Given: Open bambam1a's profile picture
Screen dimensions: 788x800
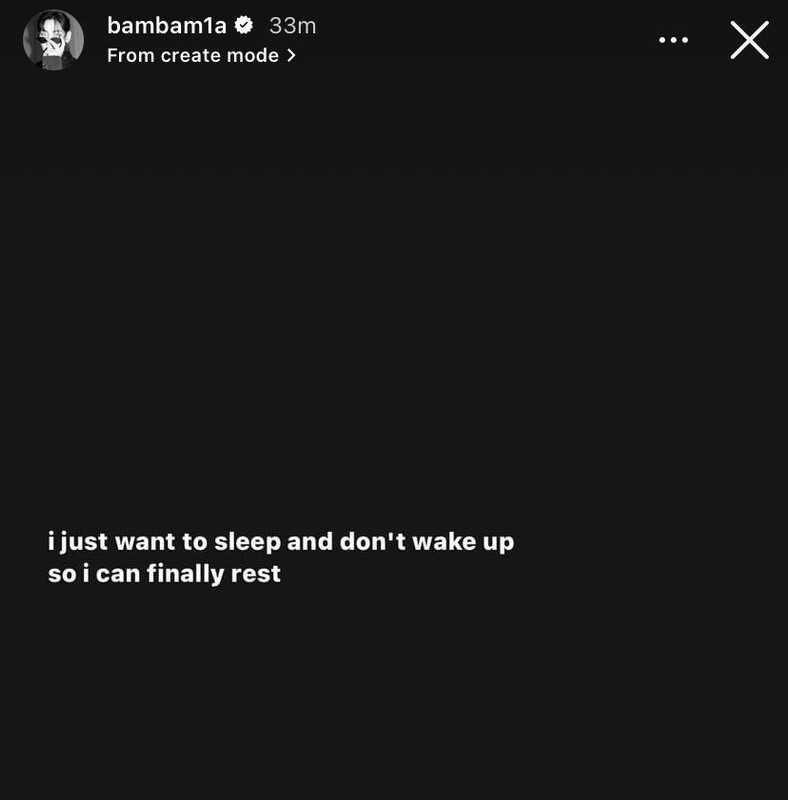Looking at the screenshot, I should (x=53, y=40).
